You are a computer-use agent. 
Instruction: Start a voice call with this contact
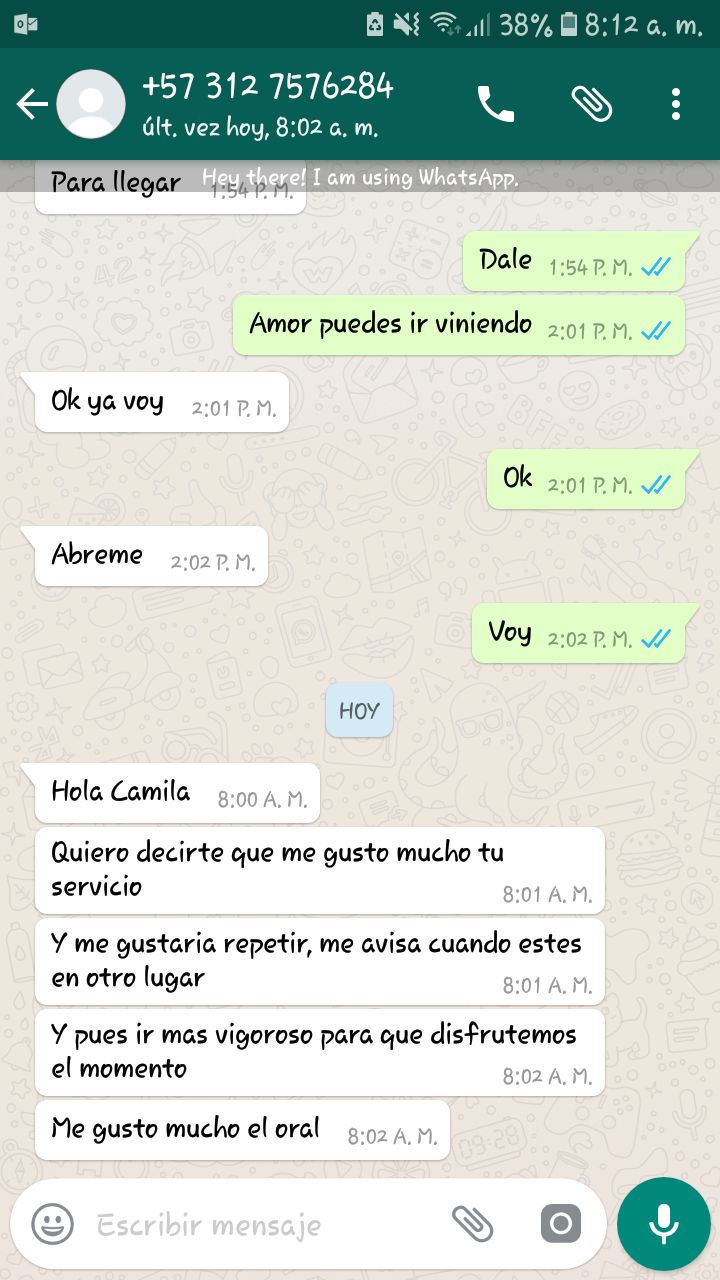pyautogui.click(x=495, y=104)
